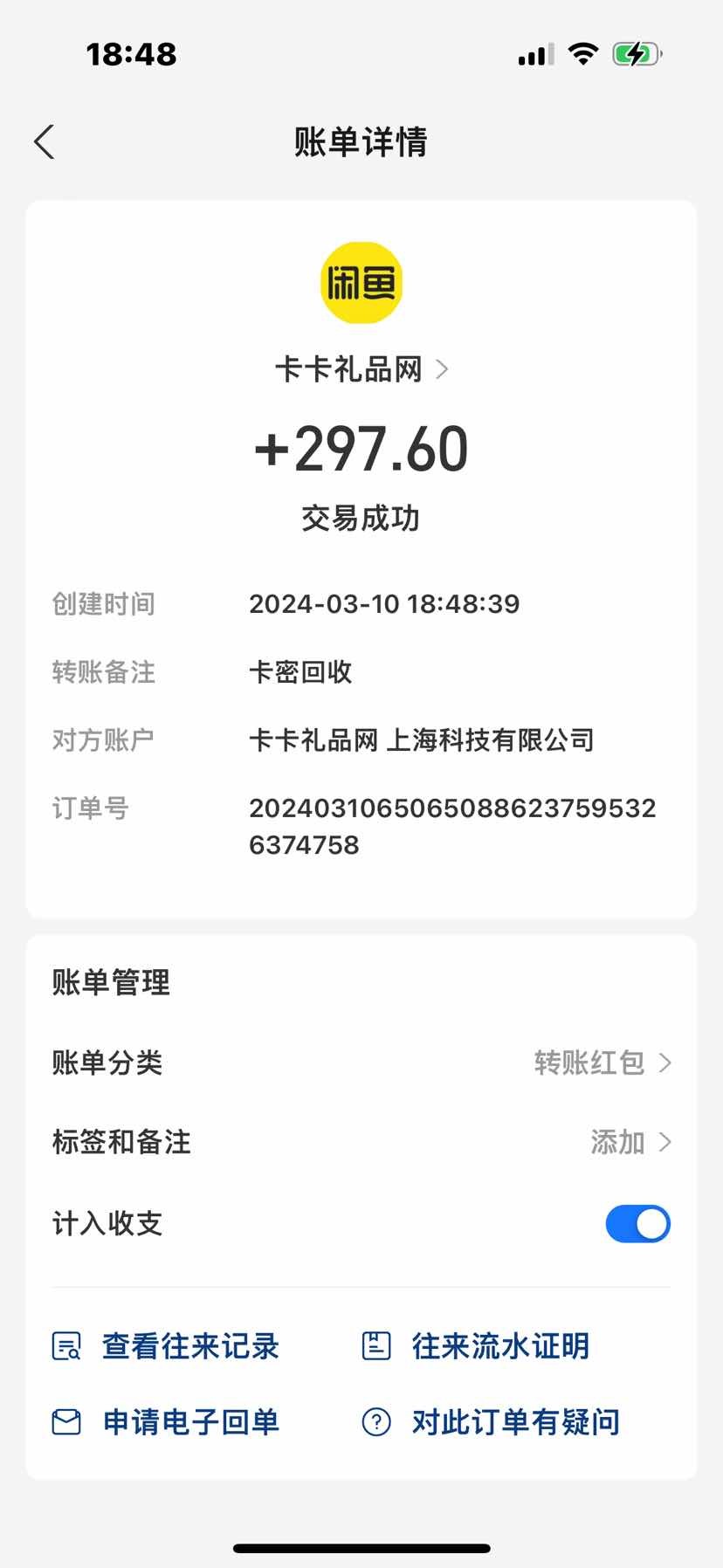Turn off the 计入收支 switch
The image size is (723, 1568).
click(637, 1223)
